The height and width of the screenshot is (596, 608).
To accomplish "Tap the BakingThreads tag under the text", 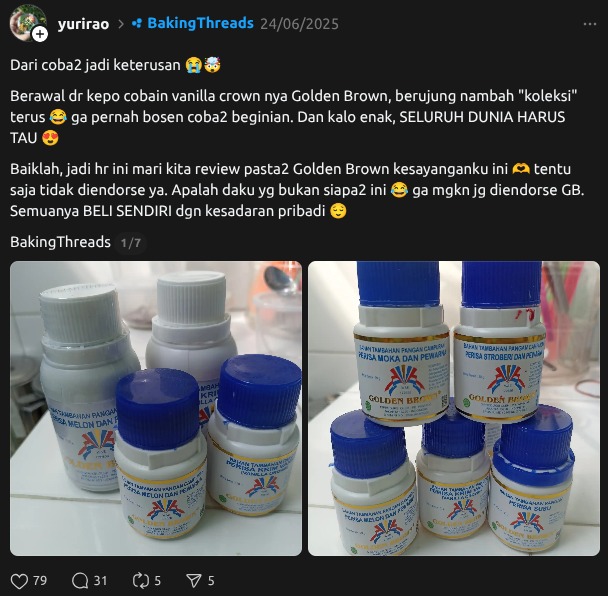I will [x=60, y=242].
